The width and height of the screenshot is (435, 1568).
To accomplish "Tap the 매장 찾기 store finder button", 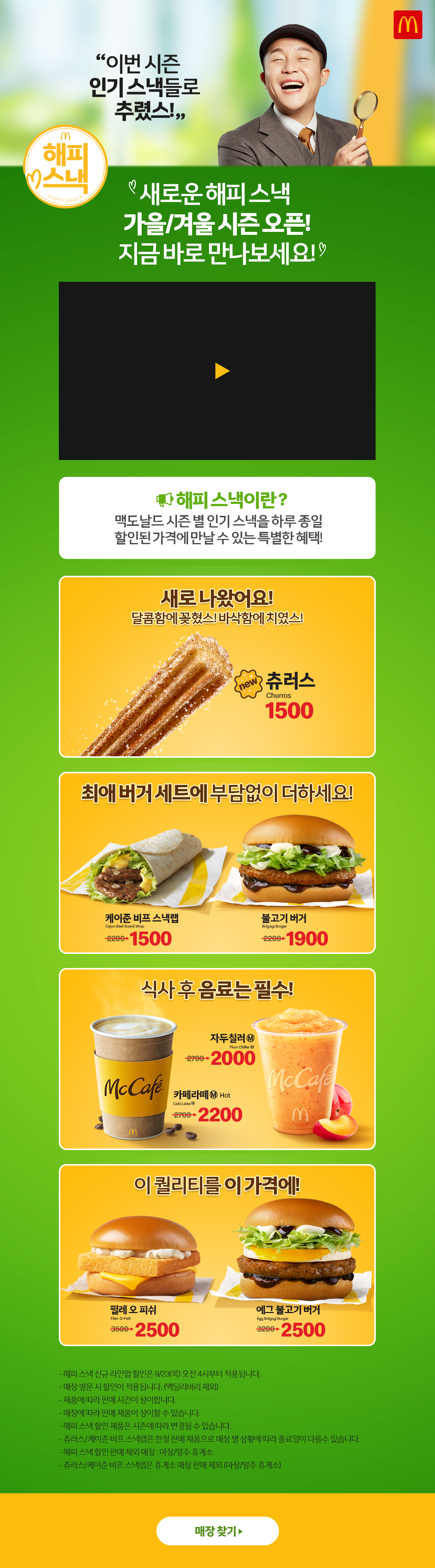I will click(217, 1530).
